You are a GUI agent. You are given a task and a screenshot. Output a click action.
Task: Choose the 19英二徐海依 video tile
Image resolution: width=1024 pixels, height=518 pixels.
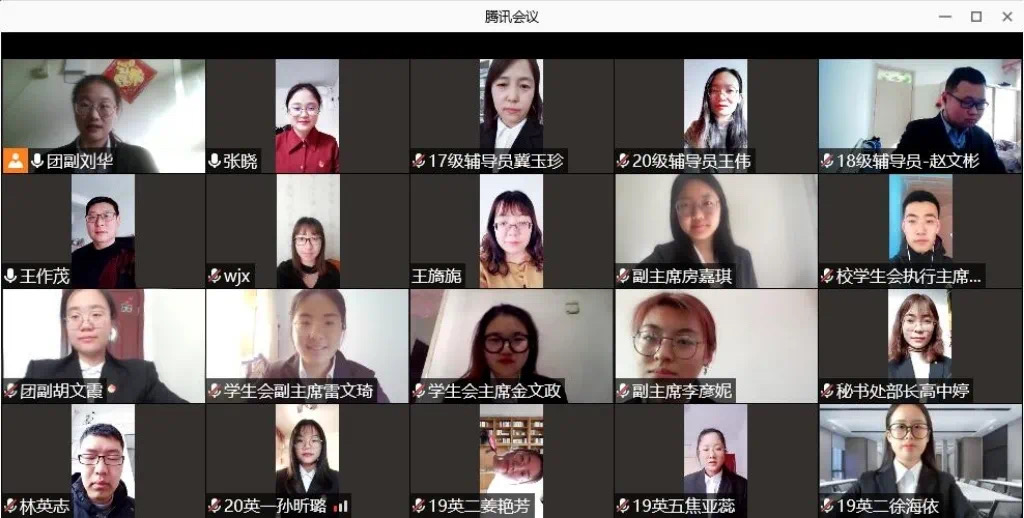(x=920, y=460)
